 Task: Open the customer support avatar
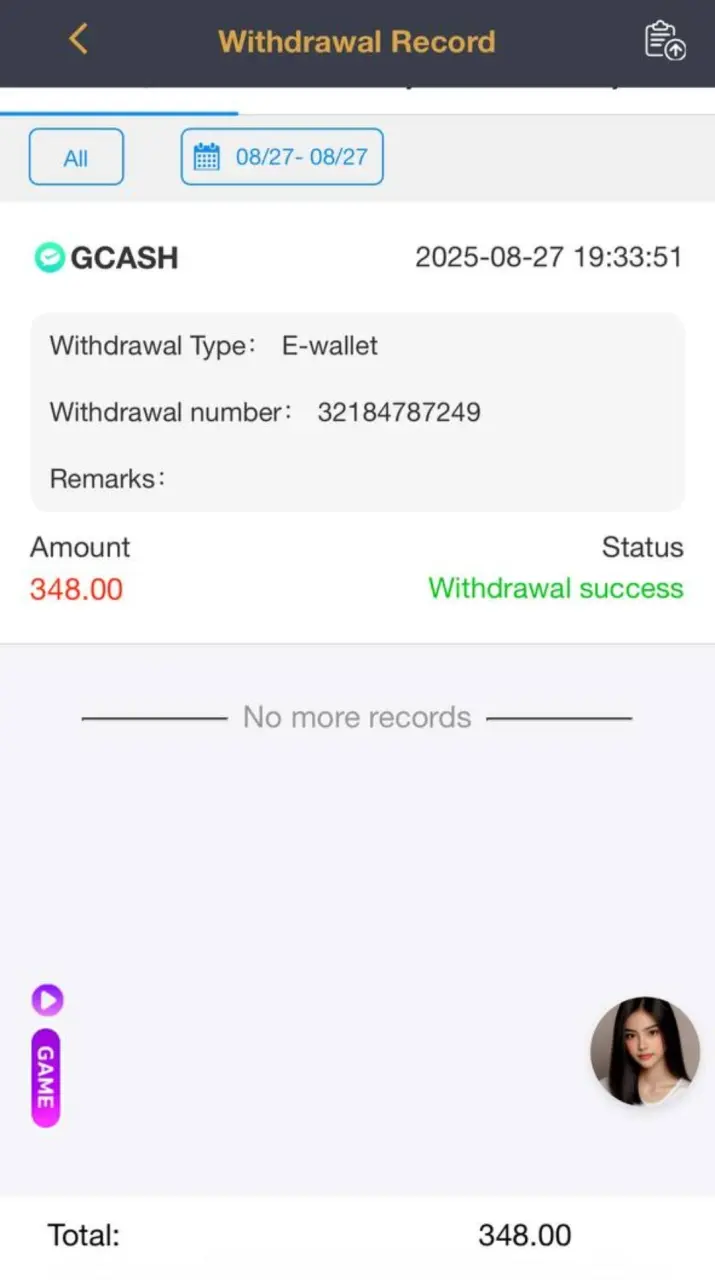(645, 1051)
